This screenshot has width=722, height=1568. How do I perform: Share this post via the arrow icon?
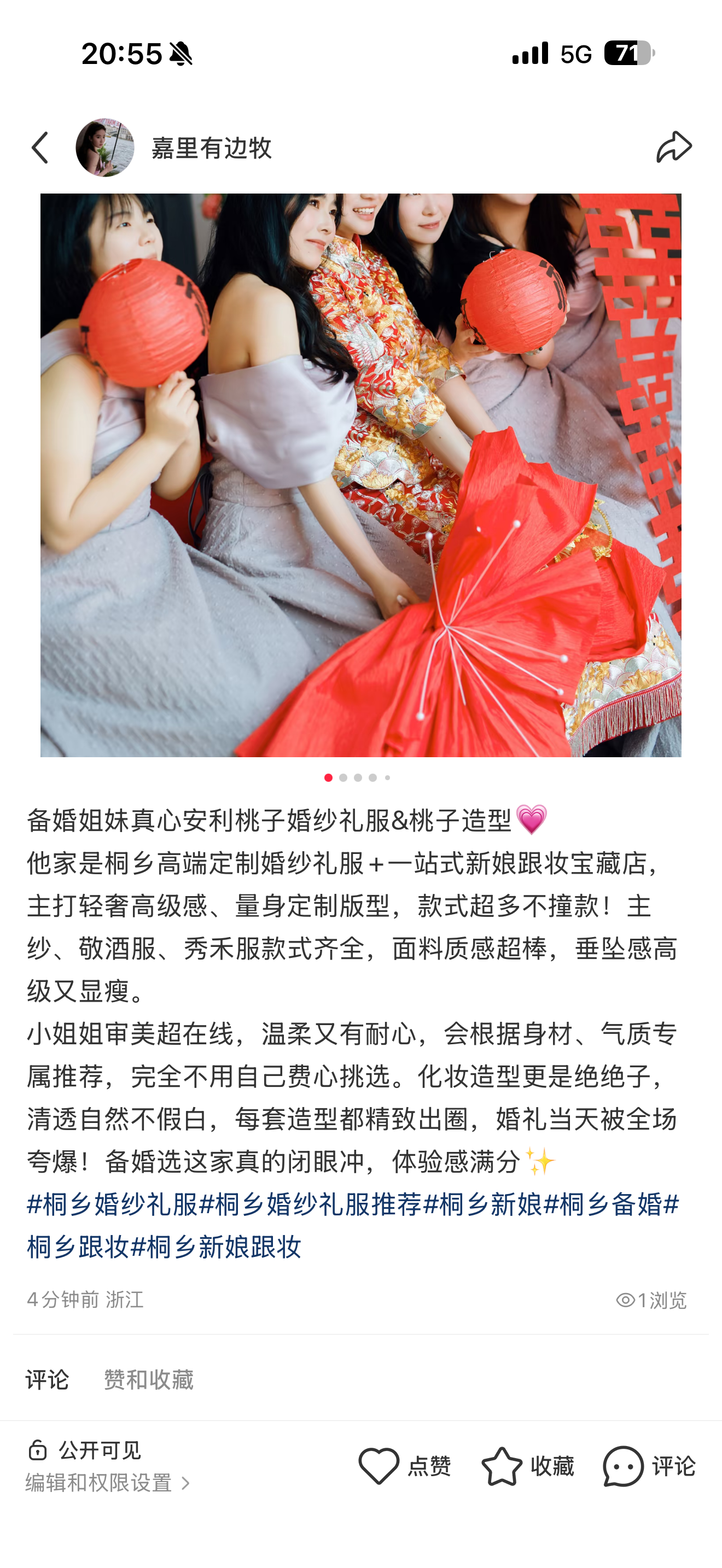click(x=674, y=147)
